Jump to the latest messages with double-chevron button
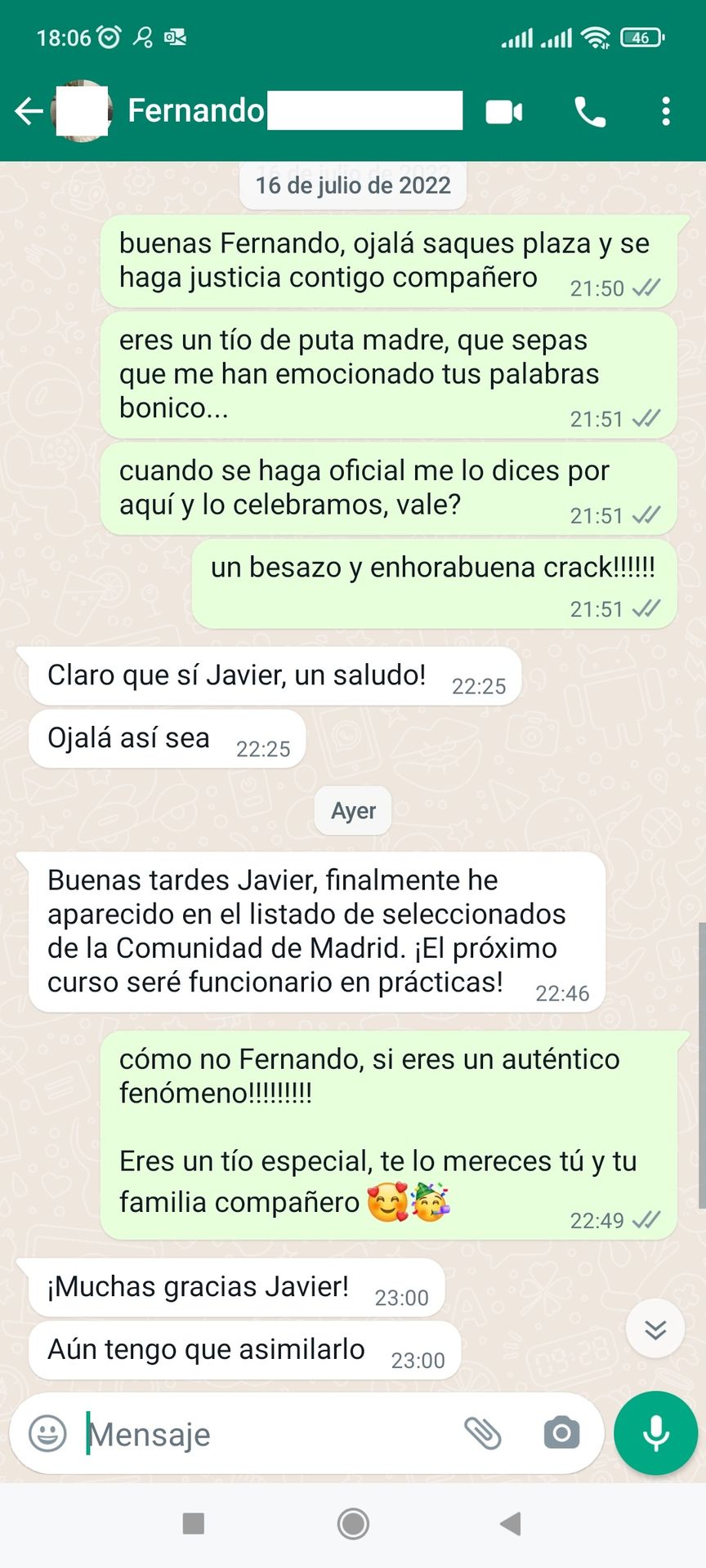Viewport: 706px width, 1568px height. coord(655,1330)
